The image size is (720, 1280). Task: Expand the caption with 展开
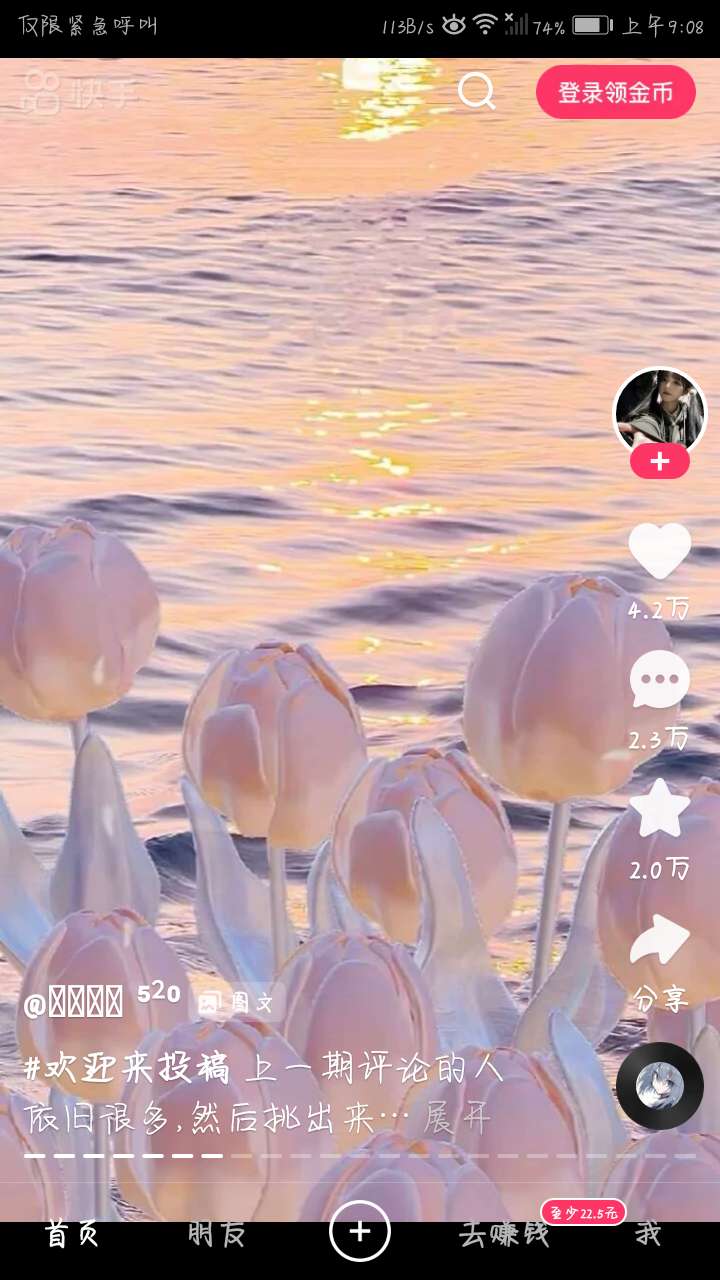(x=457, y=1118)
